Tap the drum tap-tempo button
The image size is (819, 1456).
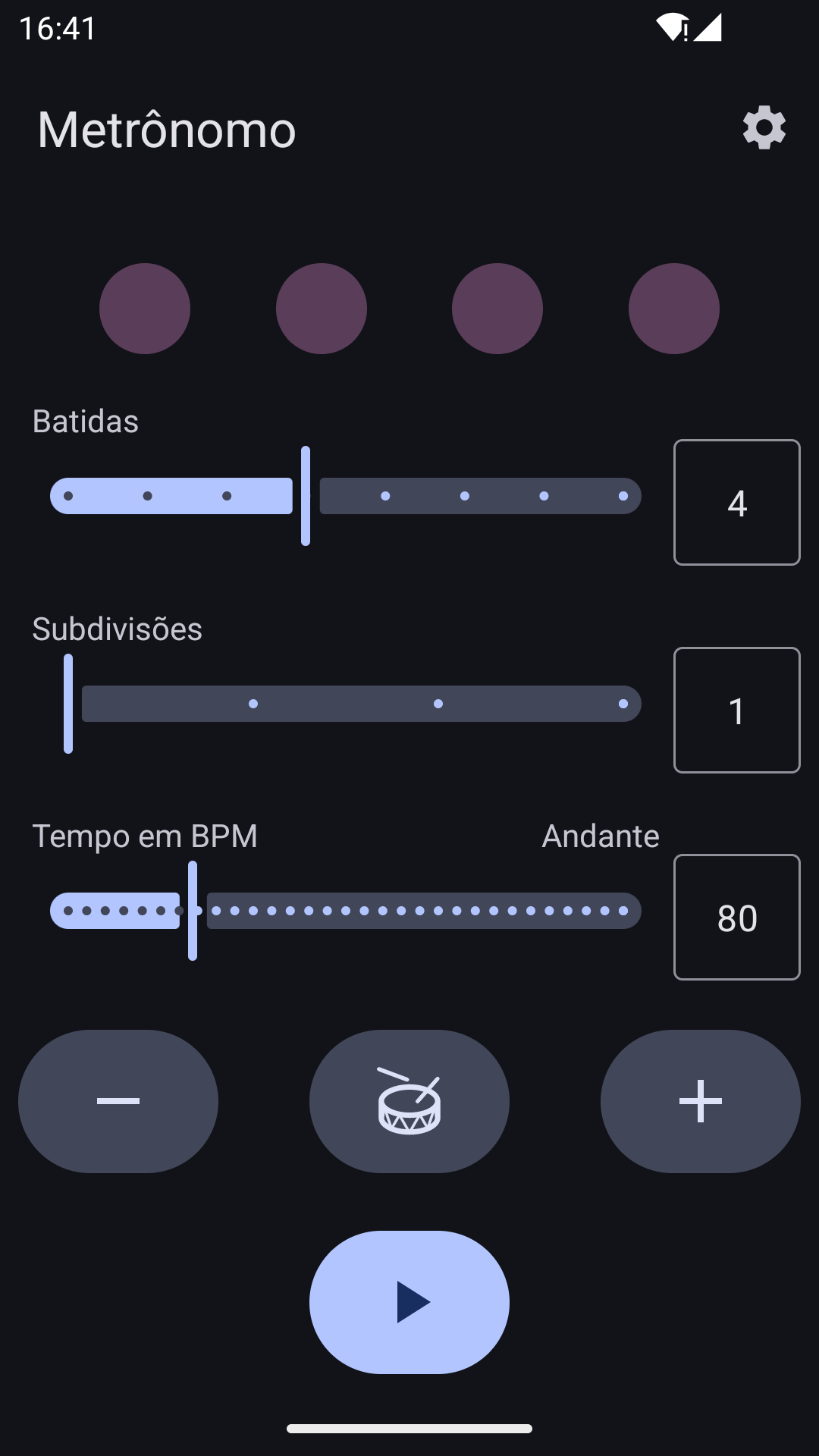[409, 1101]
